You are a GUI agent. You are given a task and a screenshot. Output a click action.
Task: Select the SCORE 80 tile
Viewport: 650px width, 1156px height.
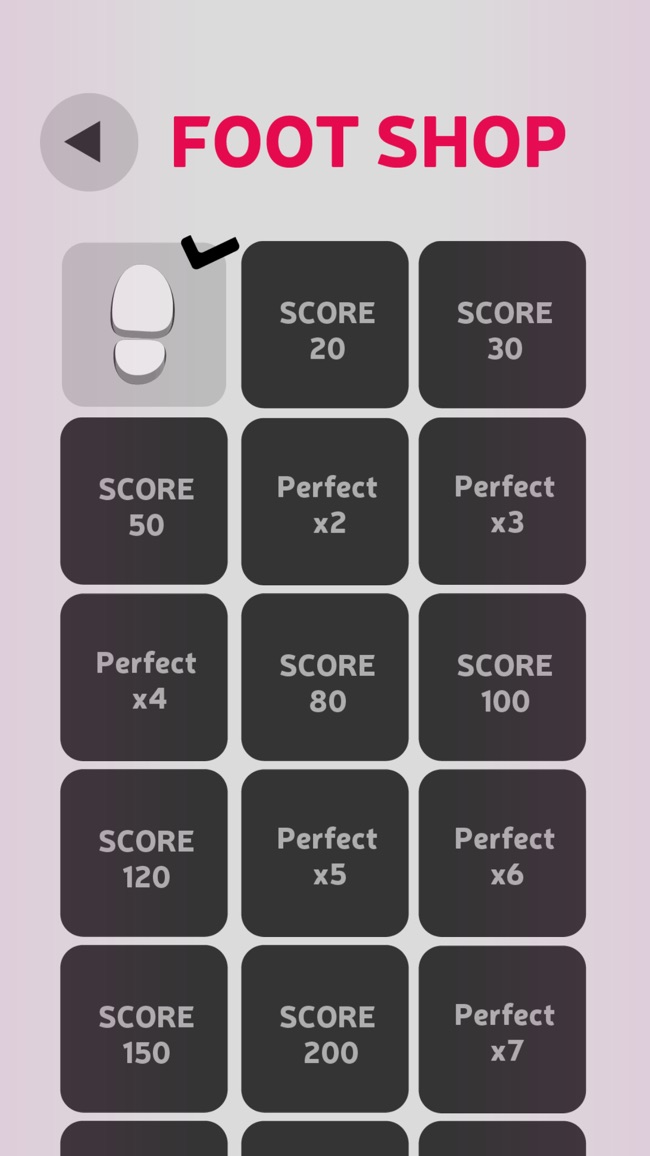click(x=325, y=677)
